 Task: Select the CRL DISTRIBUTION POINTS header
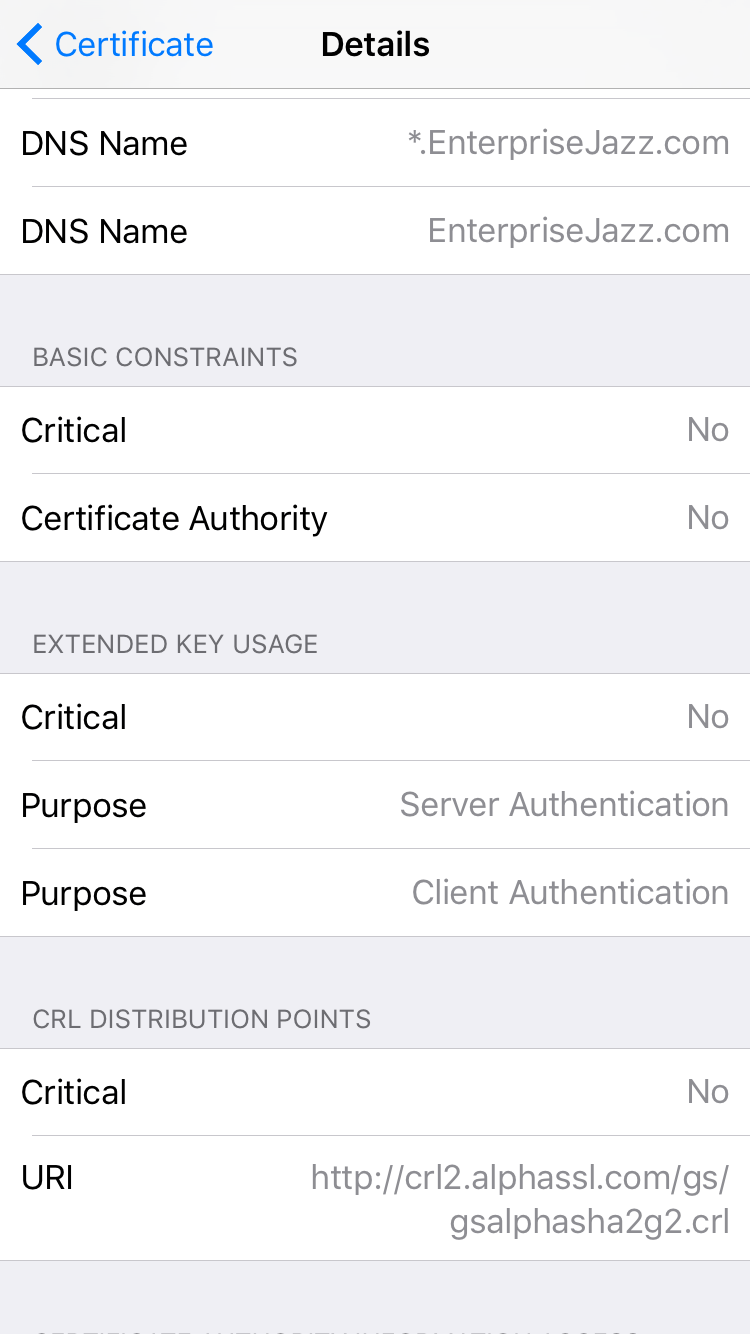[202, 1019]
